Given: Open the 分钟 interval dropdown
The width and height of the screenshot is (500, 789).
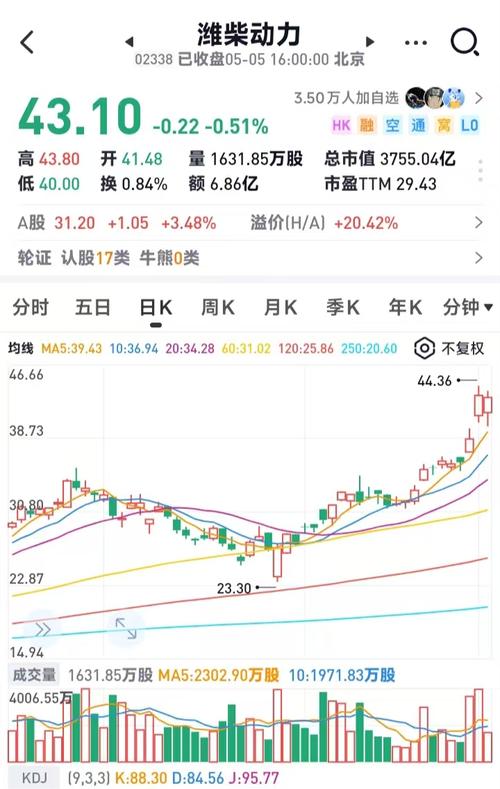Looking at the screenshot, I should [x=468, y=306].
